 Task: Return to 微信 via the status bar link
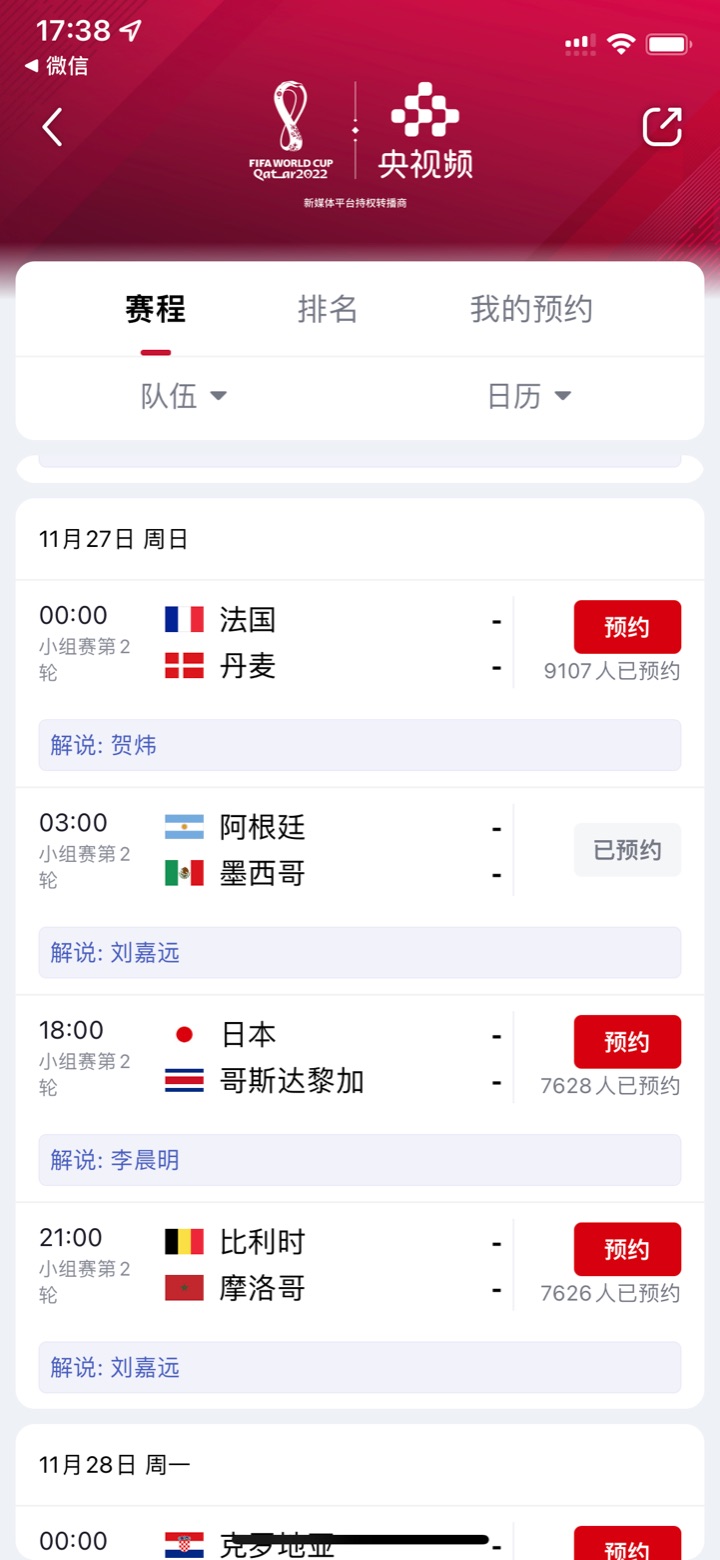(57, 66)
